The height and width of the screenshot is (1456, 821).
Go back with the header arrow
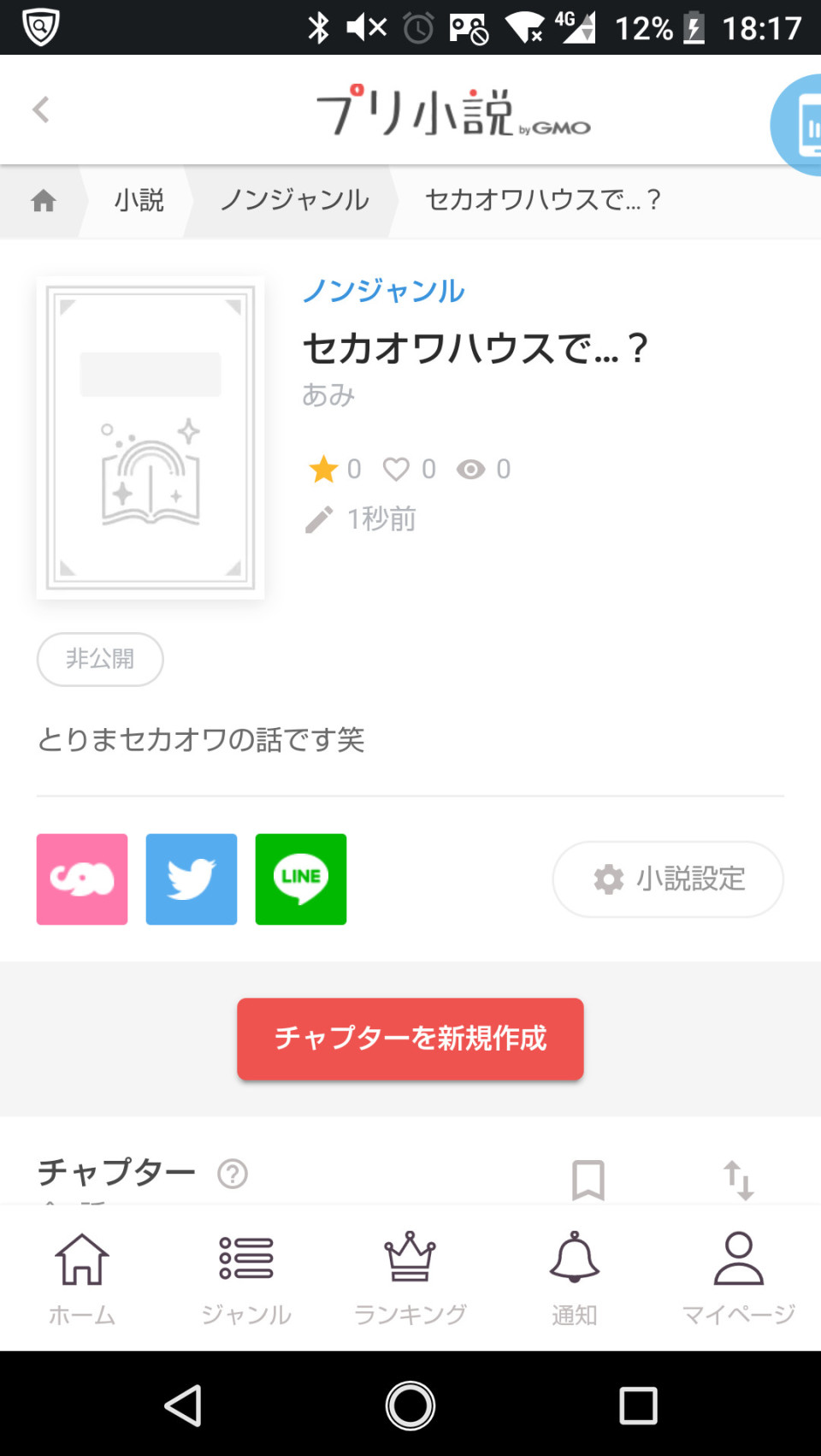tap(40, 109)
